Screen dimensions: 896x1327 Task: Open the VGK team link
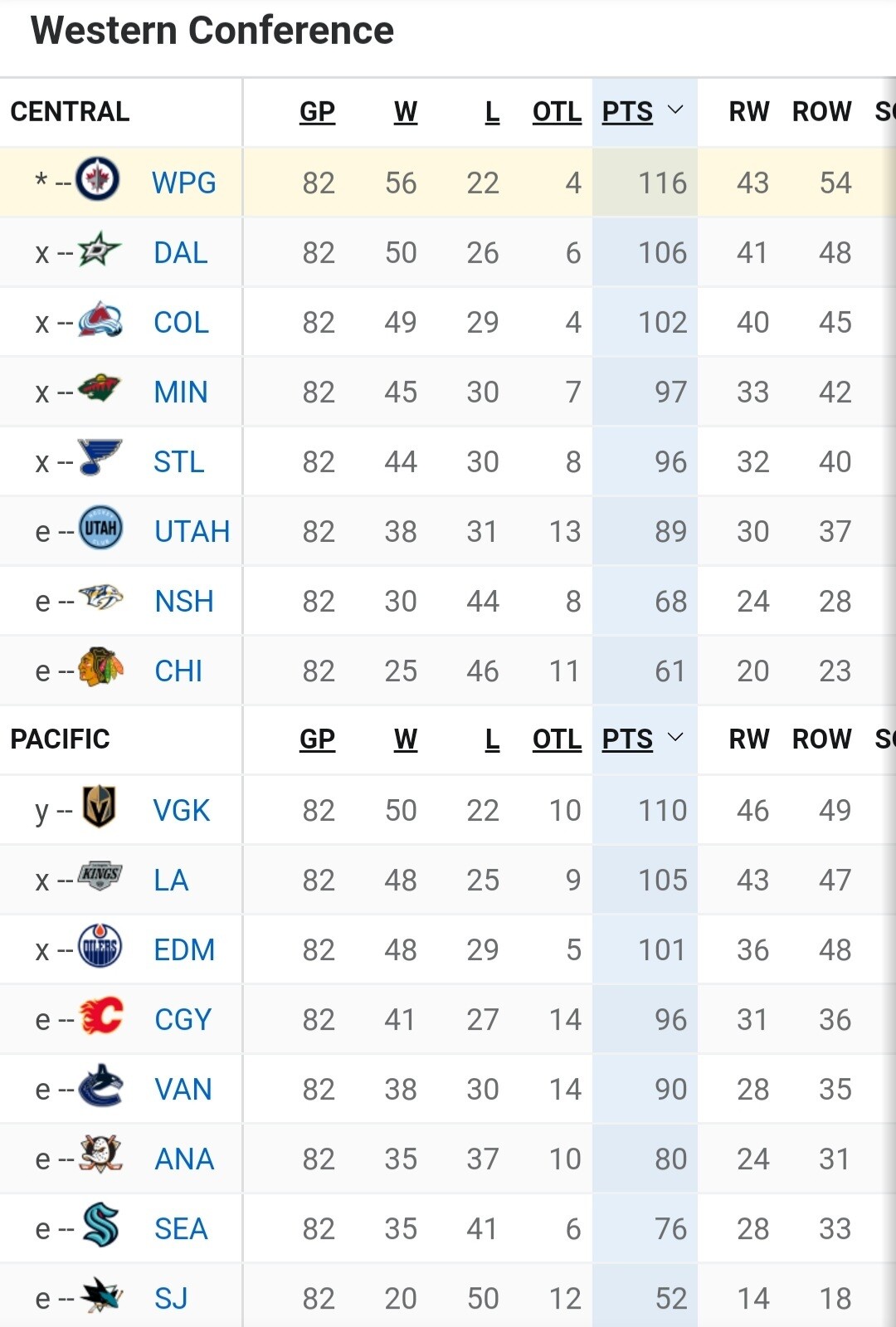coord(181,810)
